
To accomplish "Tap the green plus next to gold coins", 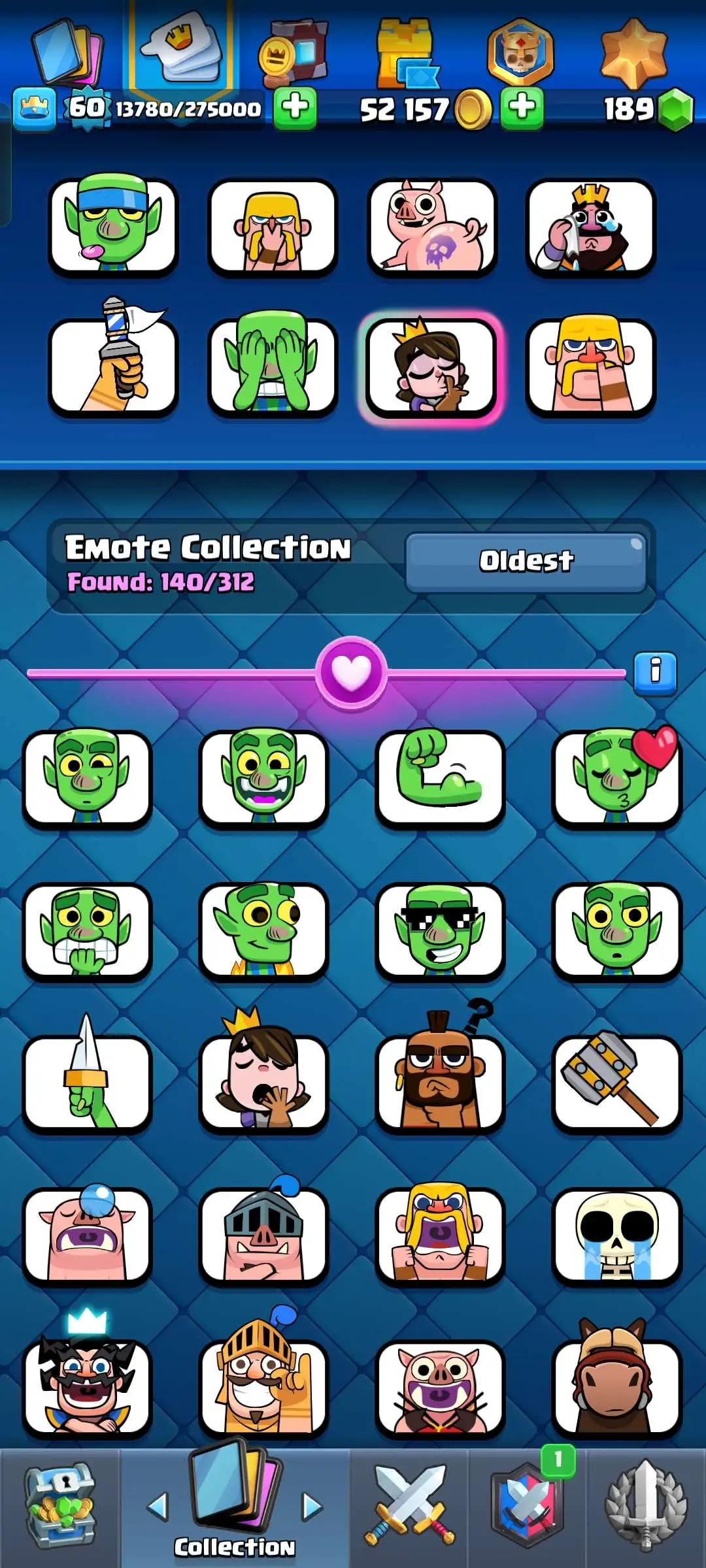I will (522, 106).
